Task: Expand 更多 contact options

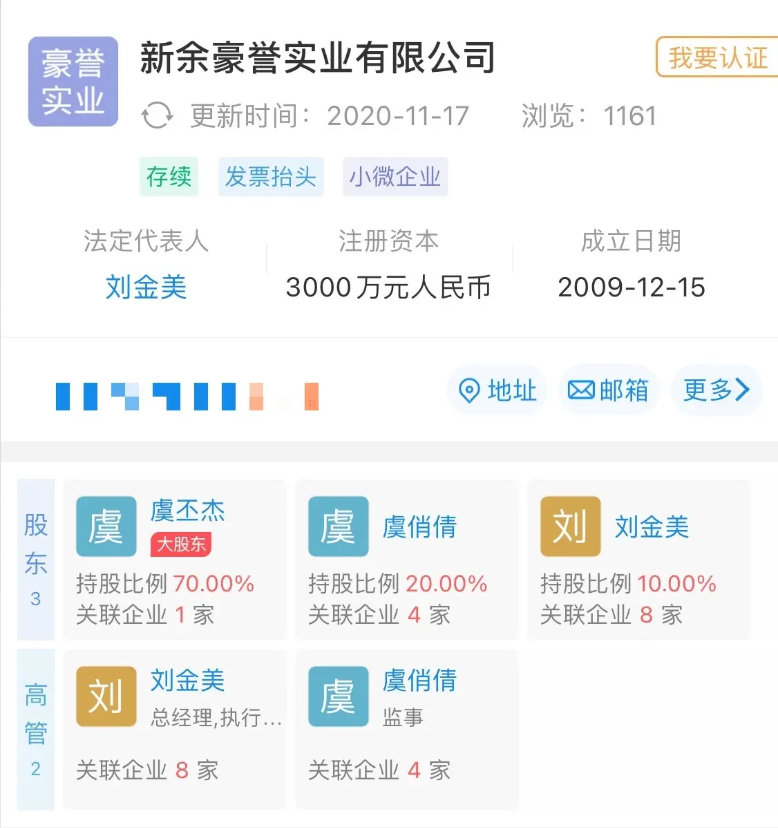Action: pyautogui.click(x=716, y=390)
